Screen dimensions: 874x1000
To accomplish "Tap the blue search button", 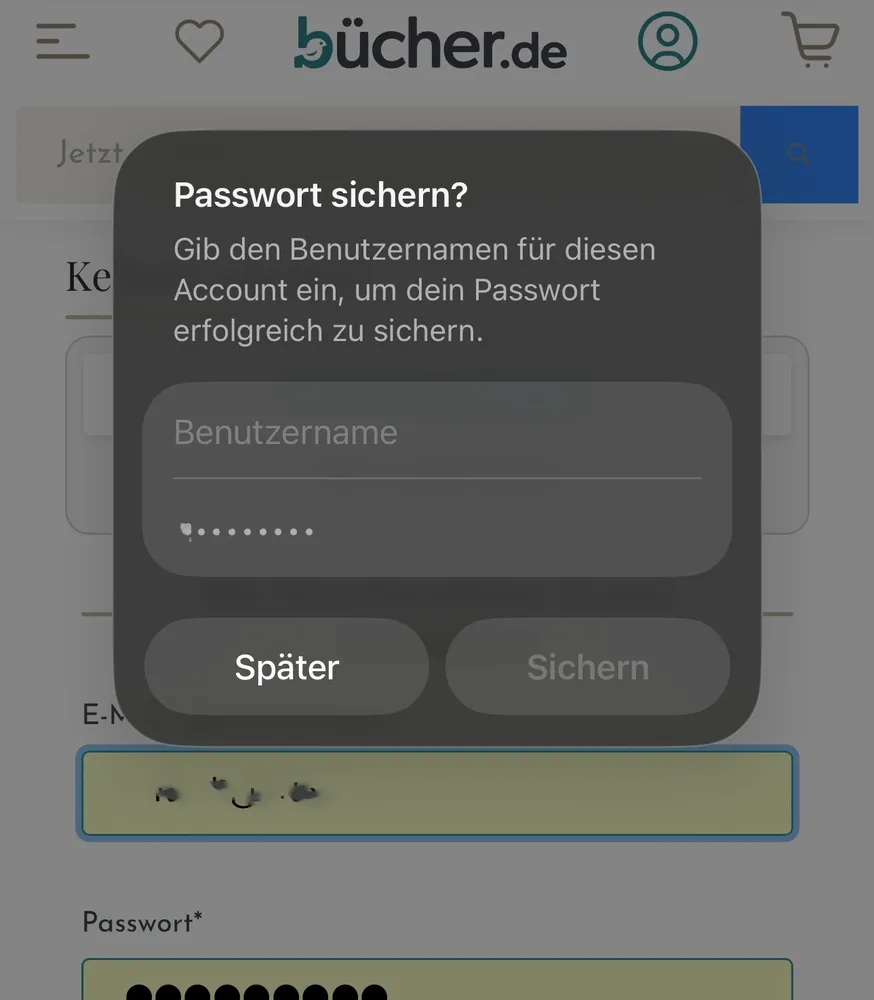I will pyautogui.click(x=799, y=154).
